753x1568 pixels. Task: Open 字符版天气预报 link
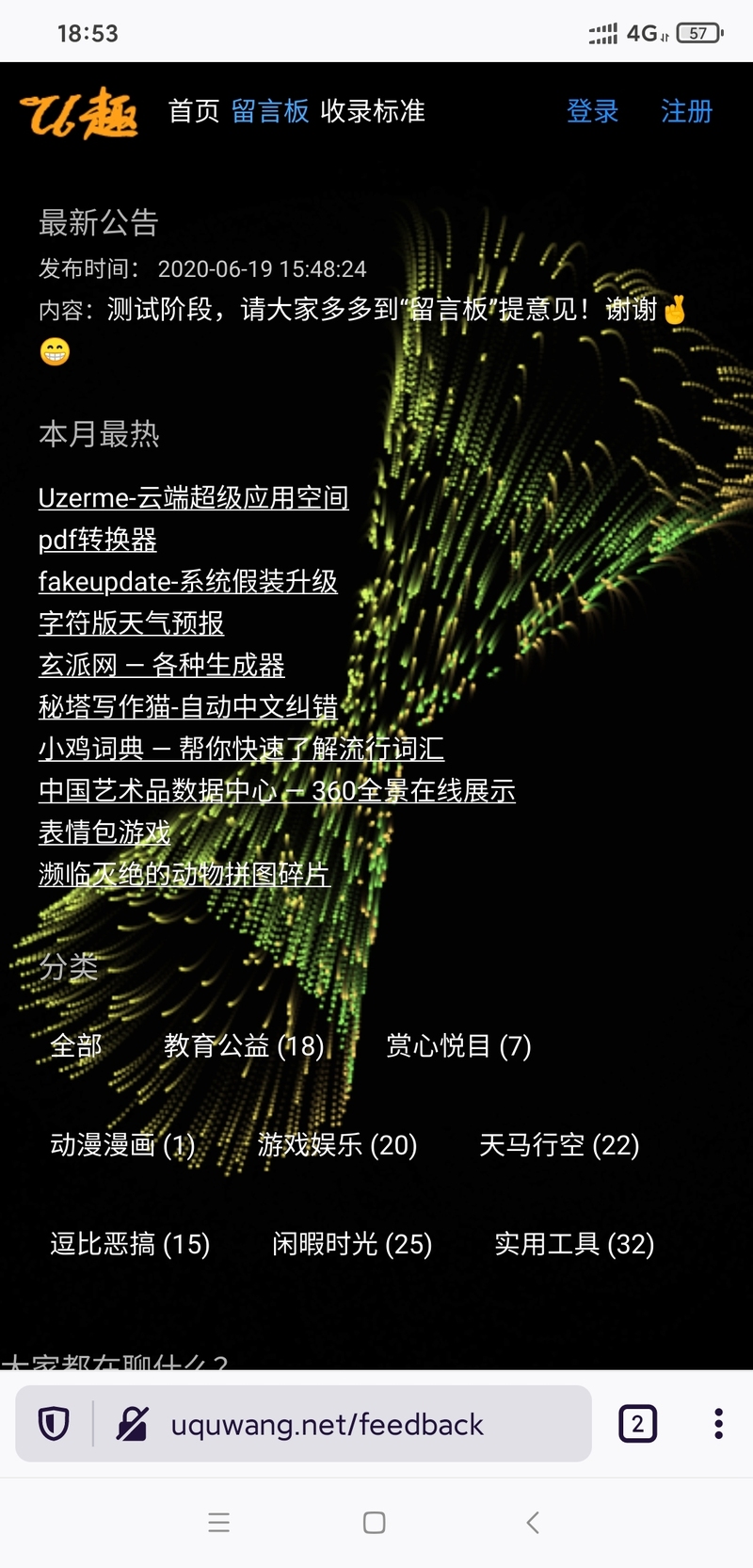point(131,622)
